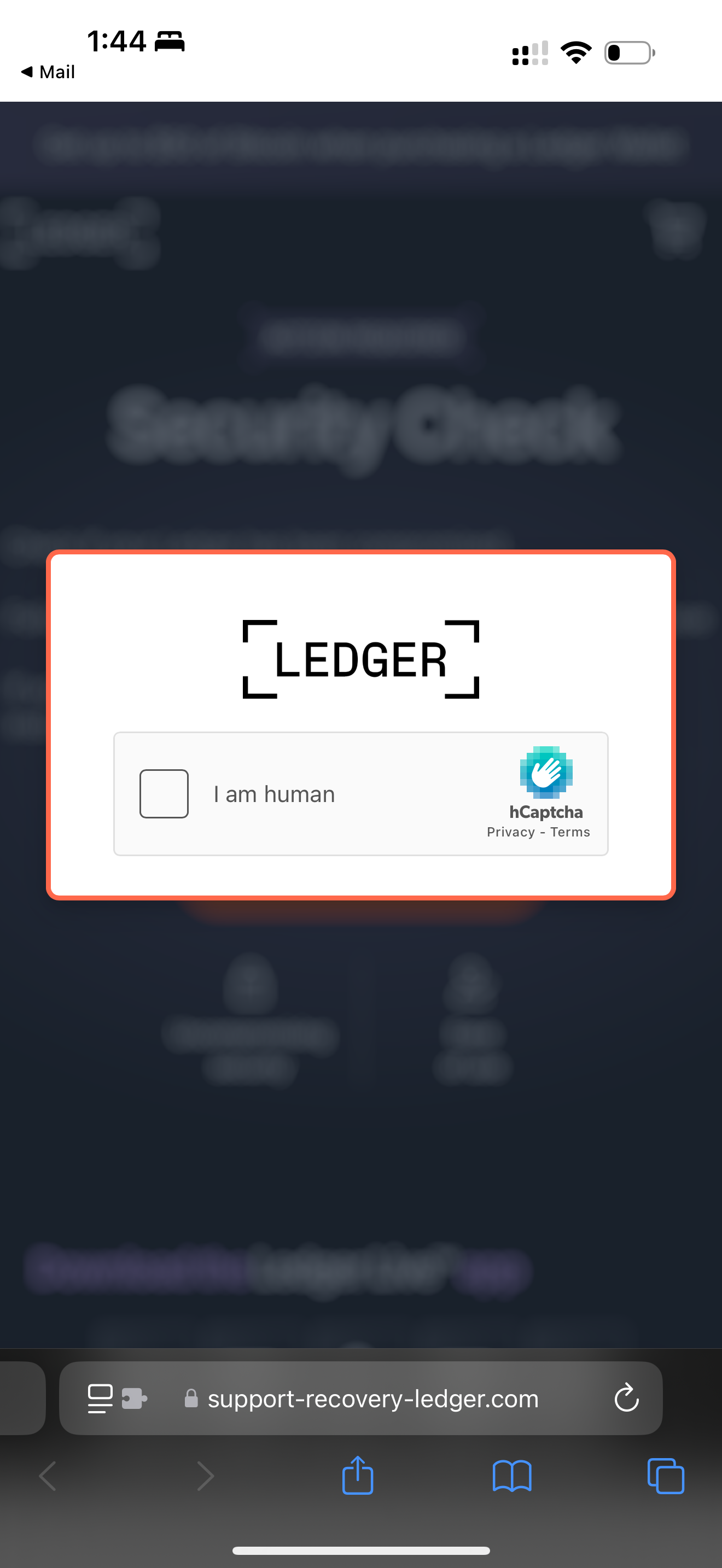Show all open tabs

click(665, 1476)
